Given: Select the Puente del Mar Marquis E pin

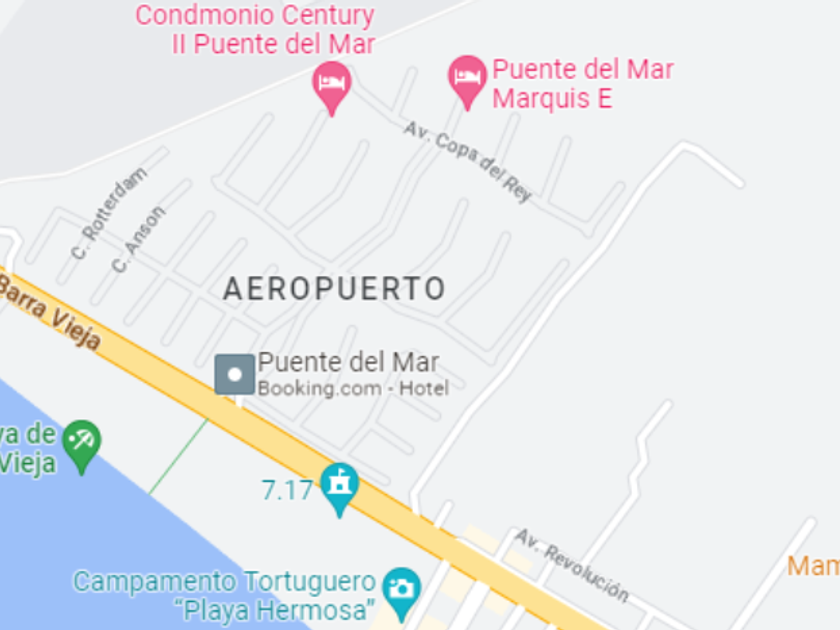Looking at the screenshot, I should click(467, 82).
